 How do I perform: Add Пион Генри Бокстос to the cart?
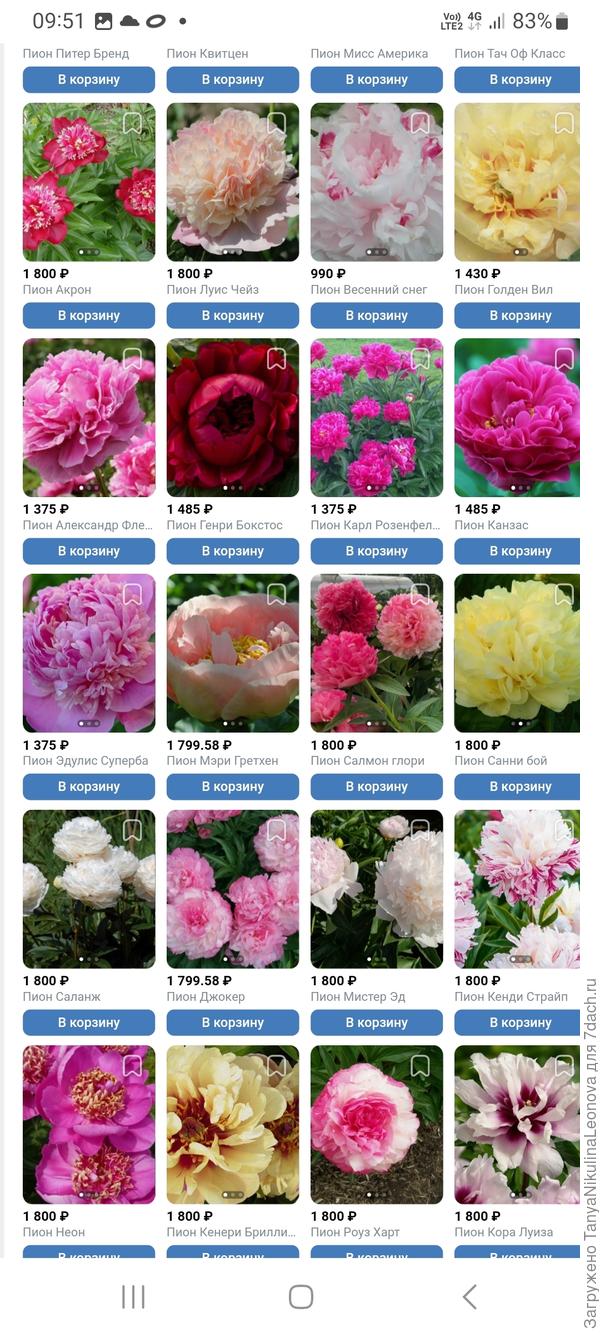pyautogui.click(x=232, y=551)
